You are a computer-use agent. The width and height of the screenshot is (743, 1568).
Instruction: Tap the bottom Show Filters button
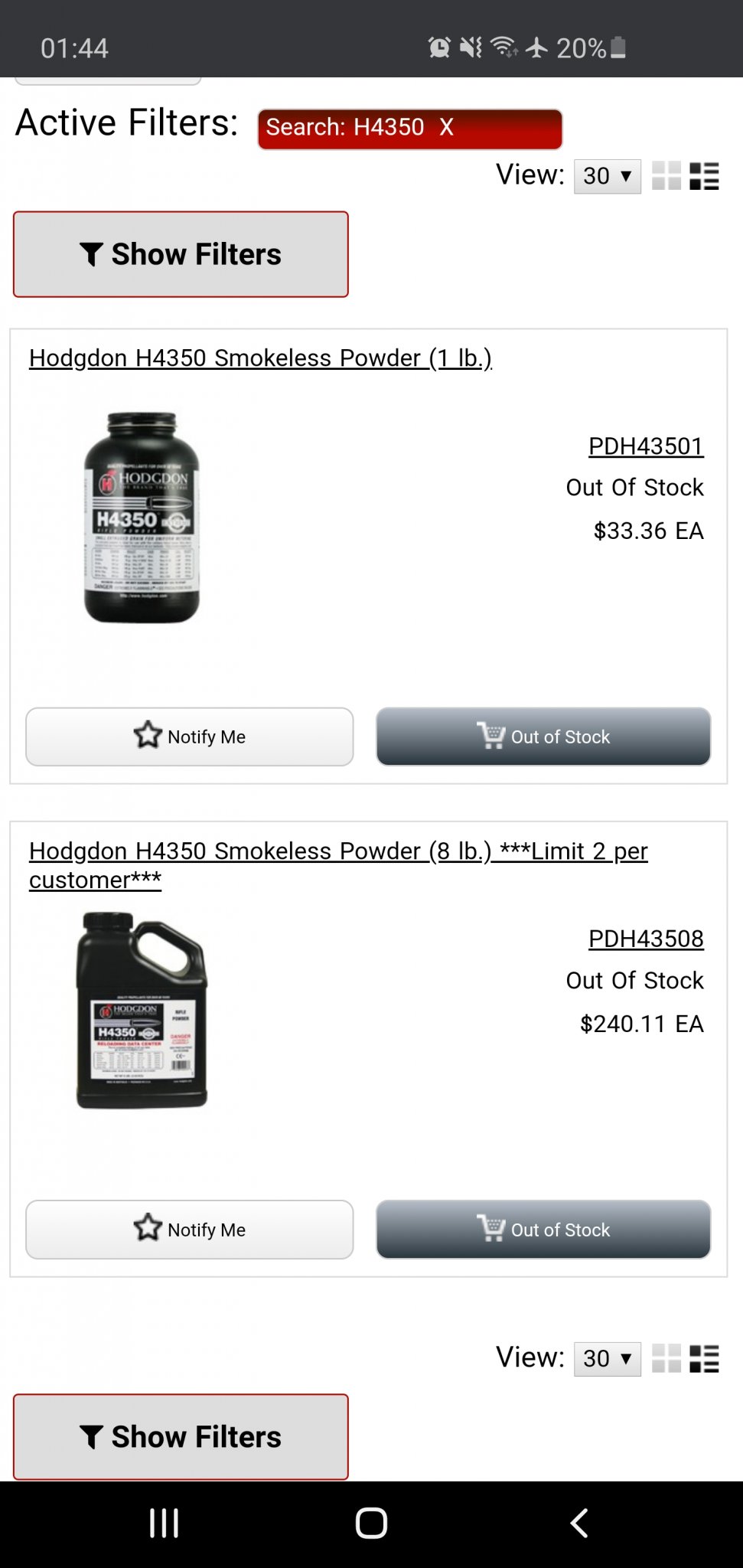181,1436
